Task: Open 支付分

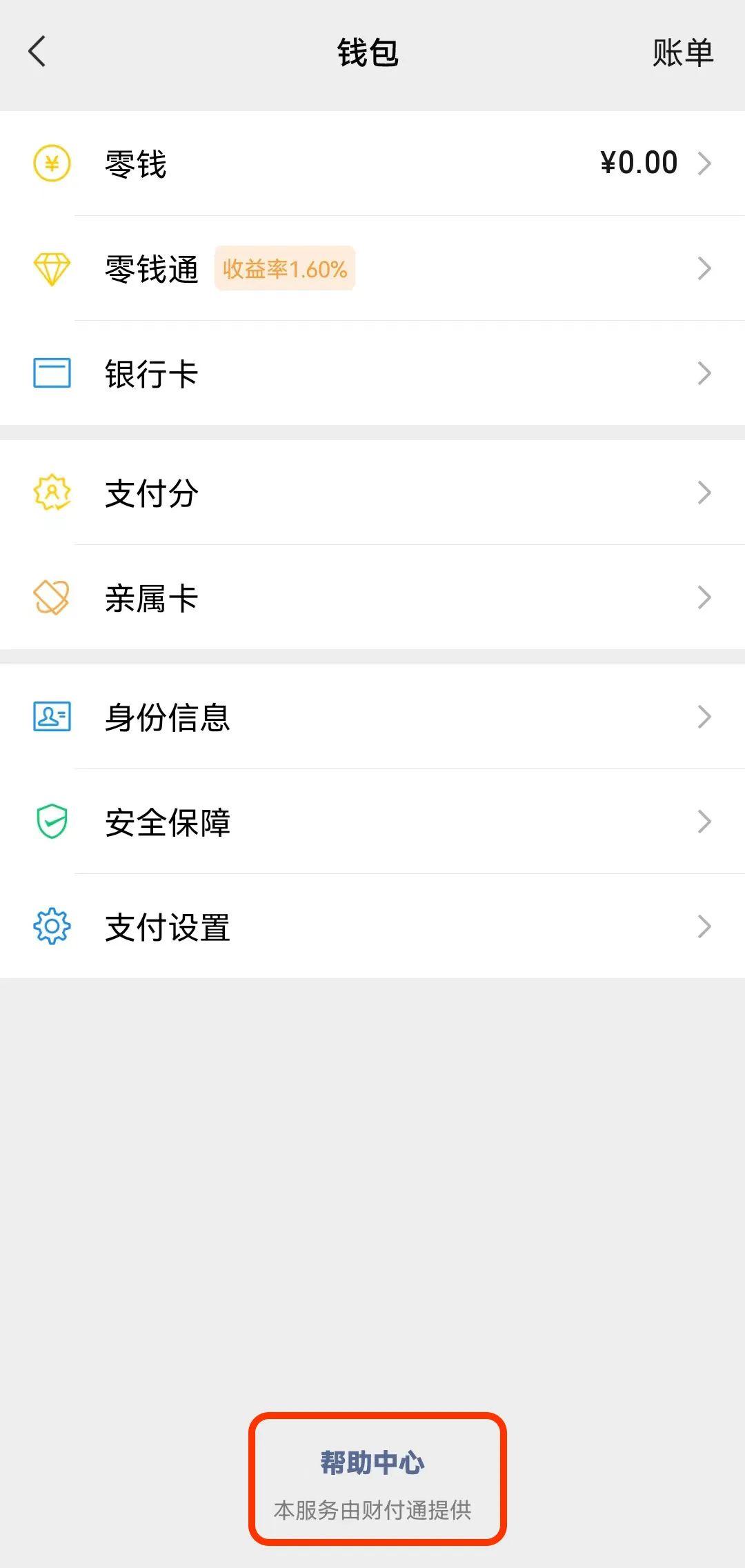Action: point(372,493)
